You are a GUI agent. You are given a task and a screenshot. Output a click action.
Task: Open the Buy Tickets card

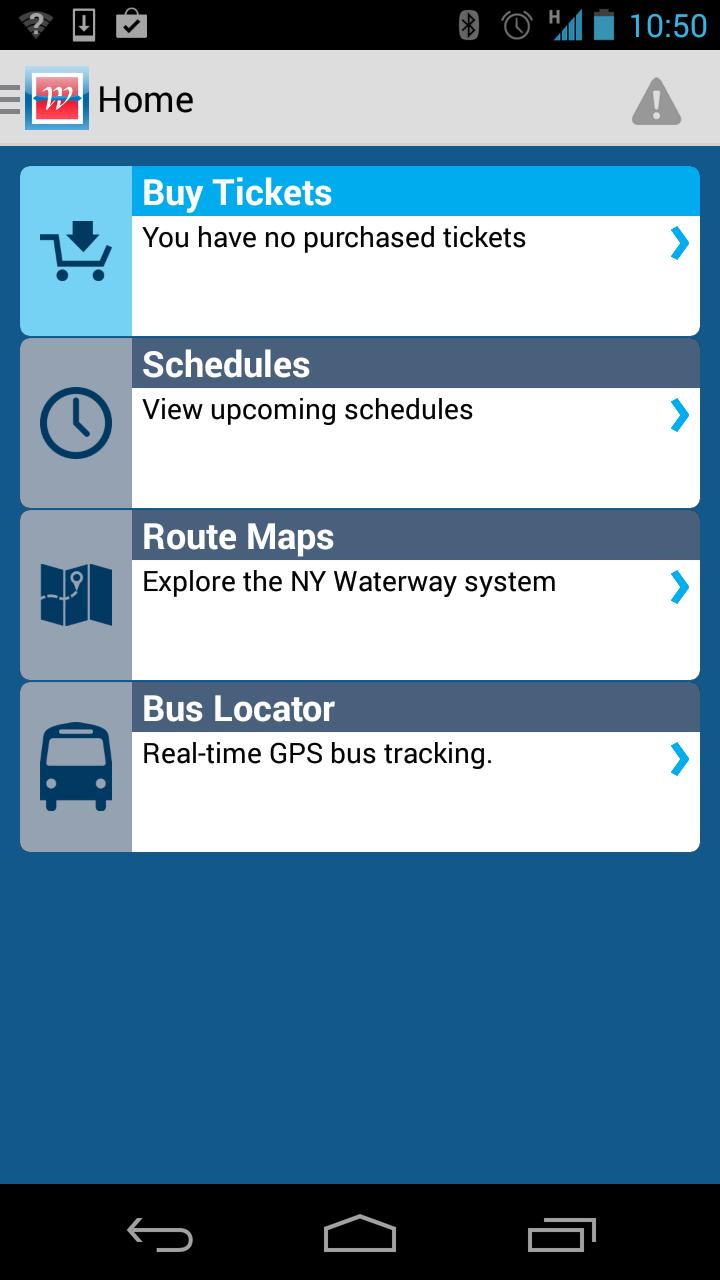point(360,251)
